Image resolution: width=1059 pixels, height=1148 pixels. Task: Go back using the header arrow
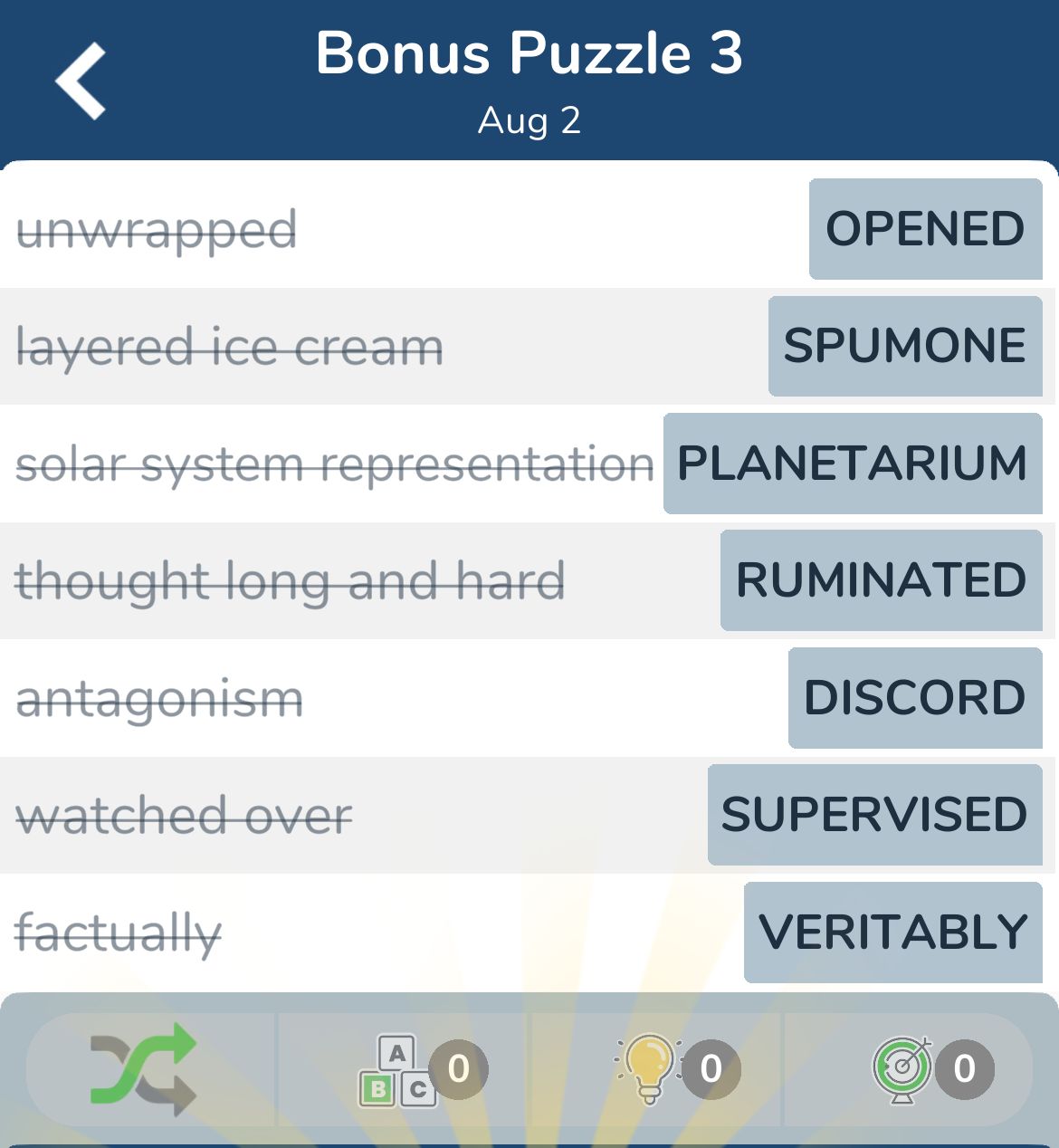pyautogui.click(x=81, y=81)
